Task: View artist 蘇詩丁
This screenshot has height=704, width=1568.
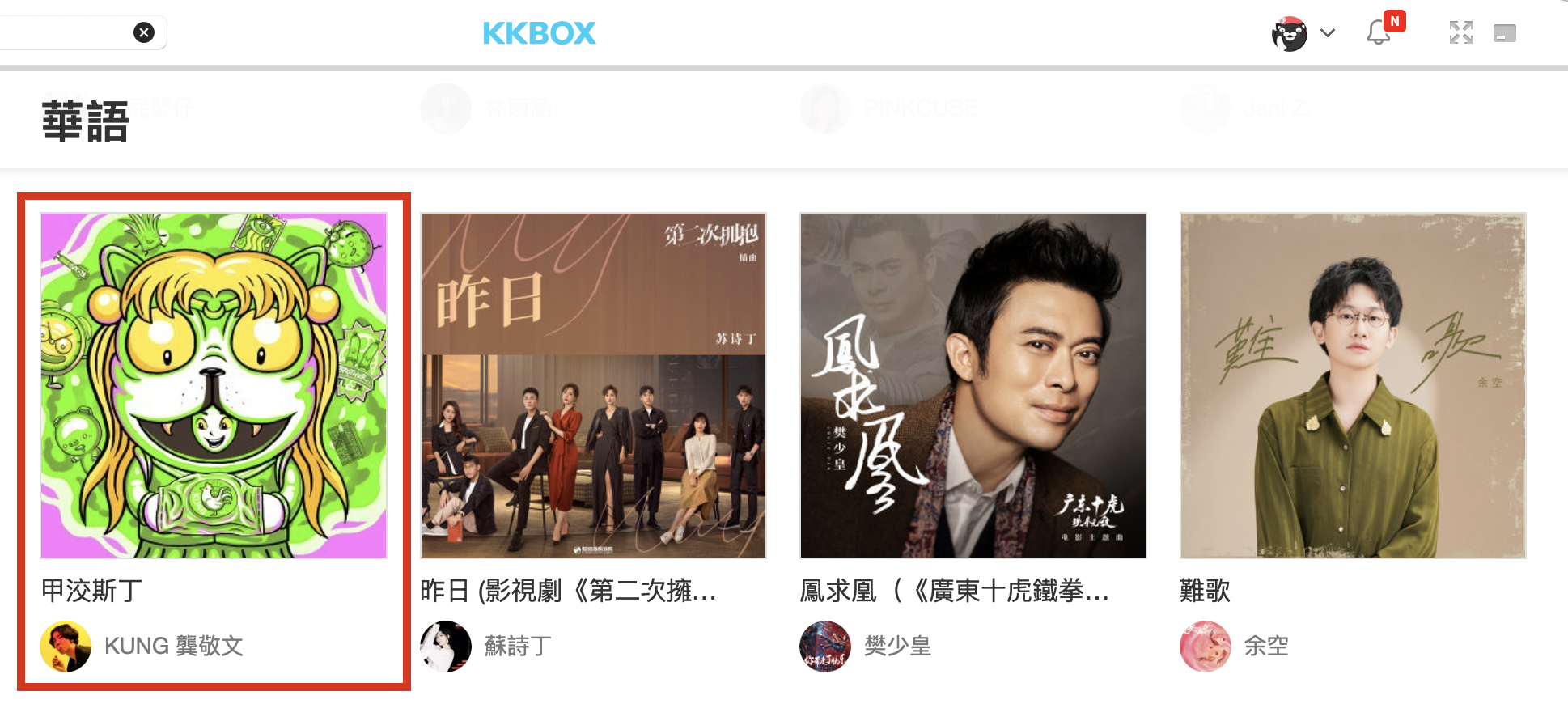Action: tap(518, 646)
